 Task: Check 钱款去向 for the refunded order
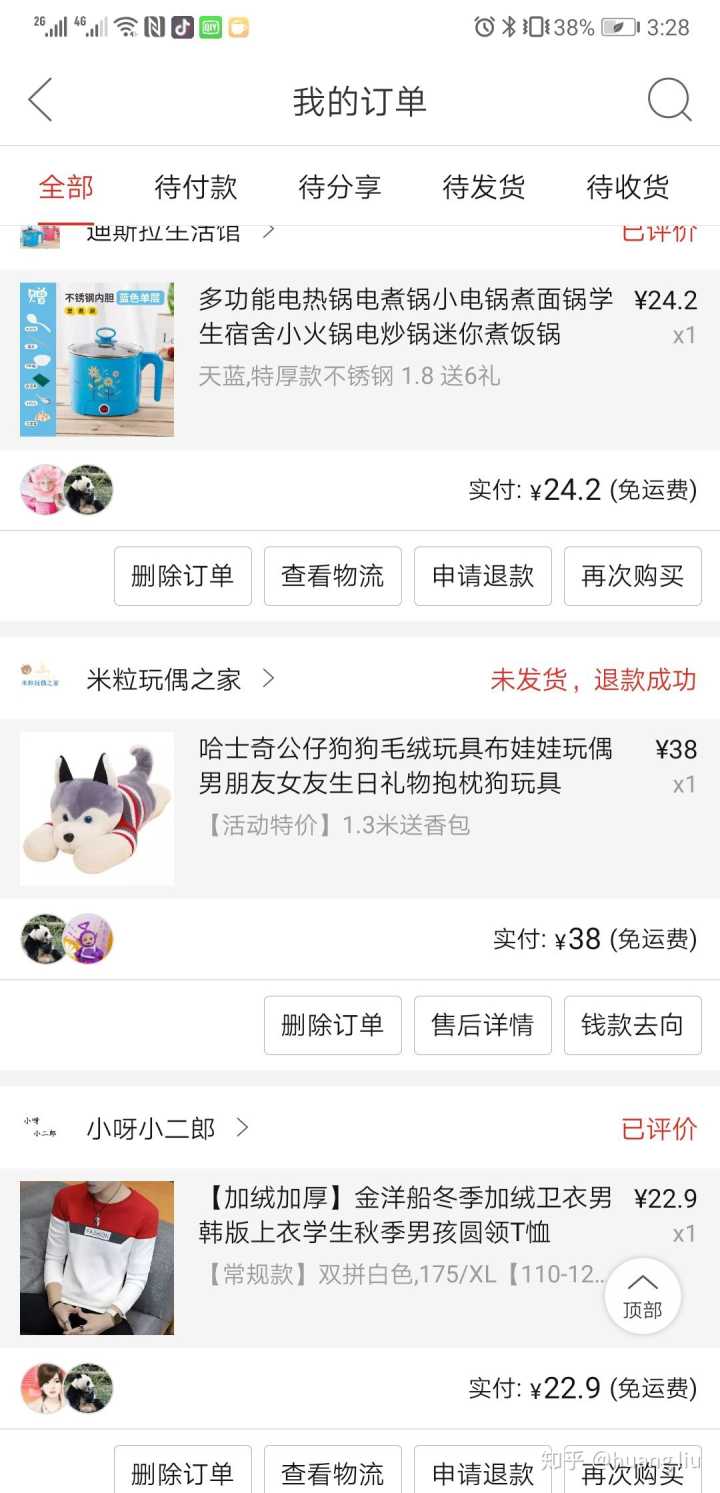[633, 1025]
